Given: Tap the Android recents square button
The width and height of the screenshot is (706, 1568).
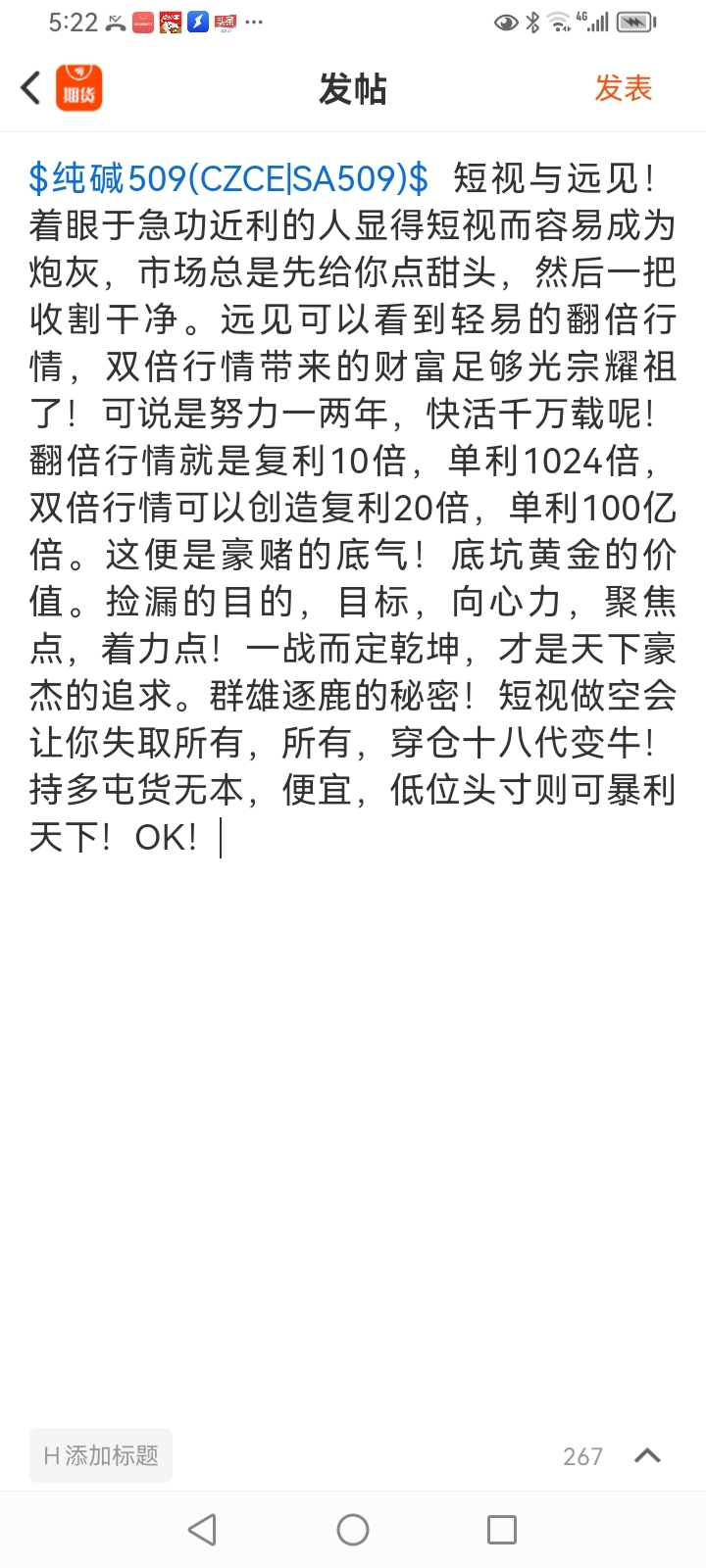Looking at the screenshot, I should [502, 1528].
